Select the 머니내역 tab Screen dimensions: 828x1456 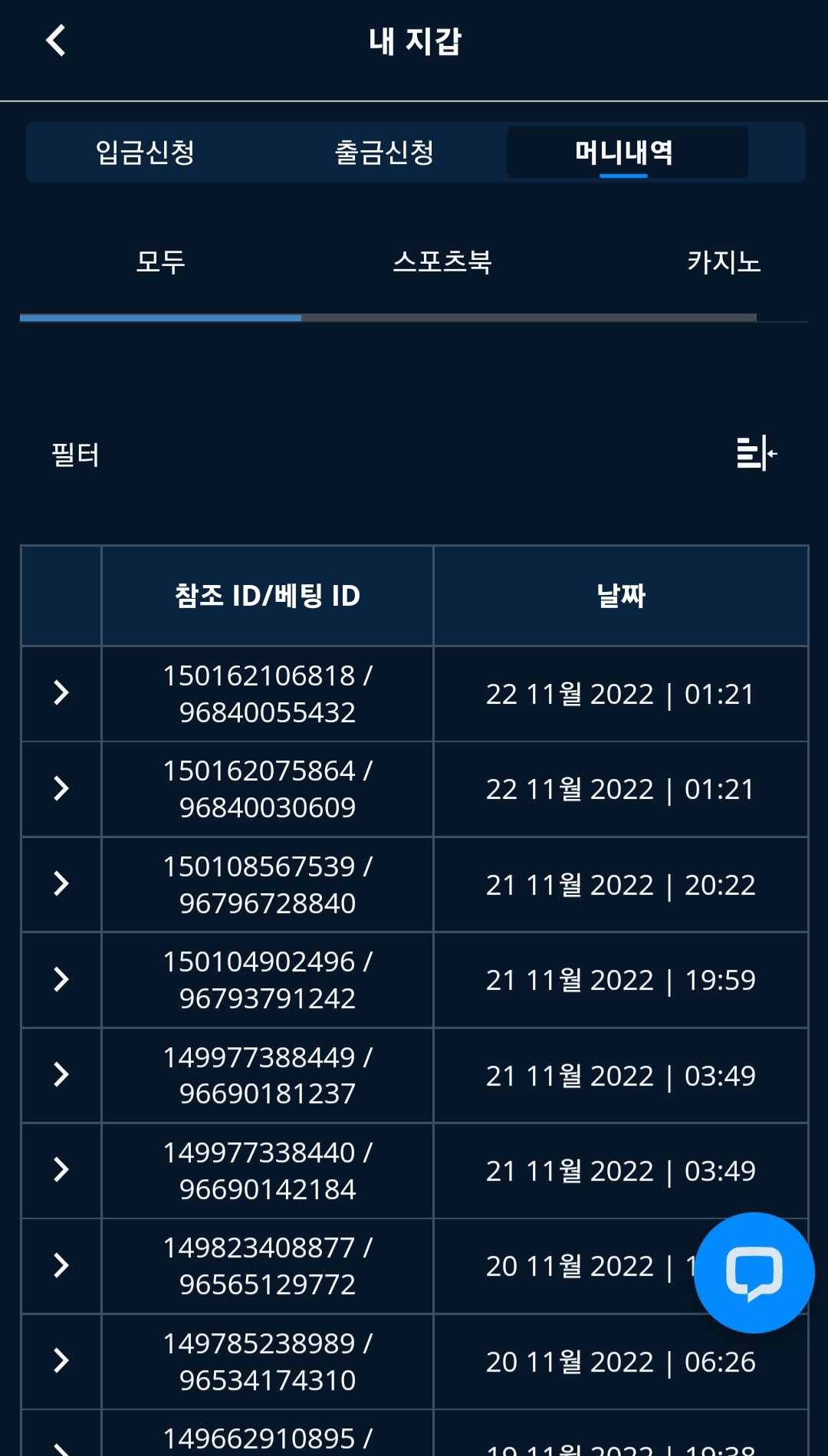[x=624, y=152]
